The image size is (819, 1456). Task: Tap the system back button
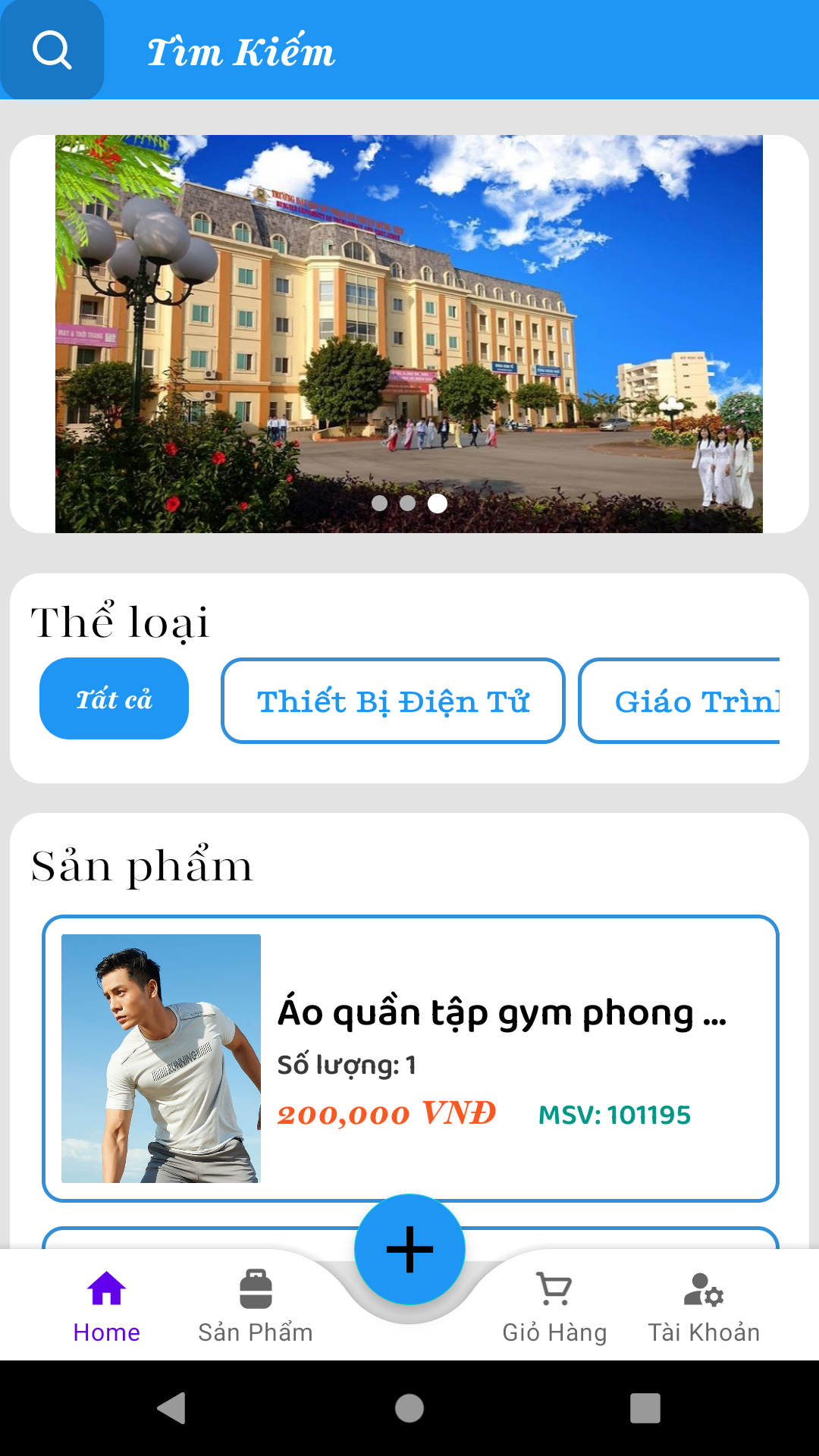pos(172,1408)
